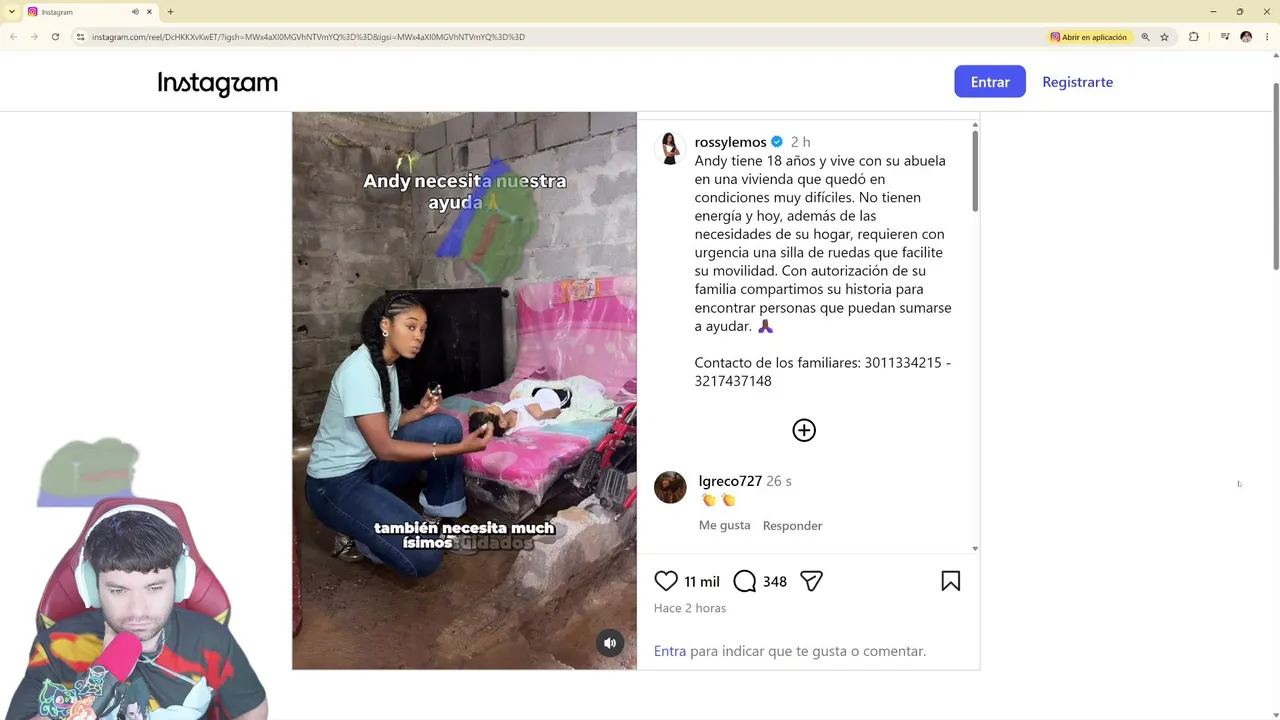Viewport: 1280px width, 720px height.
Task: Open comments via the speech bubble icon
Action: (x=745, y=581)
